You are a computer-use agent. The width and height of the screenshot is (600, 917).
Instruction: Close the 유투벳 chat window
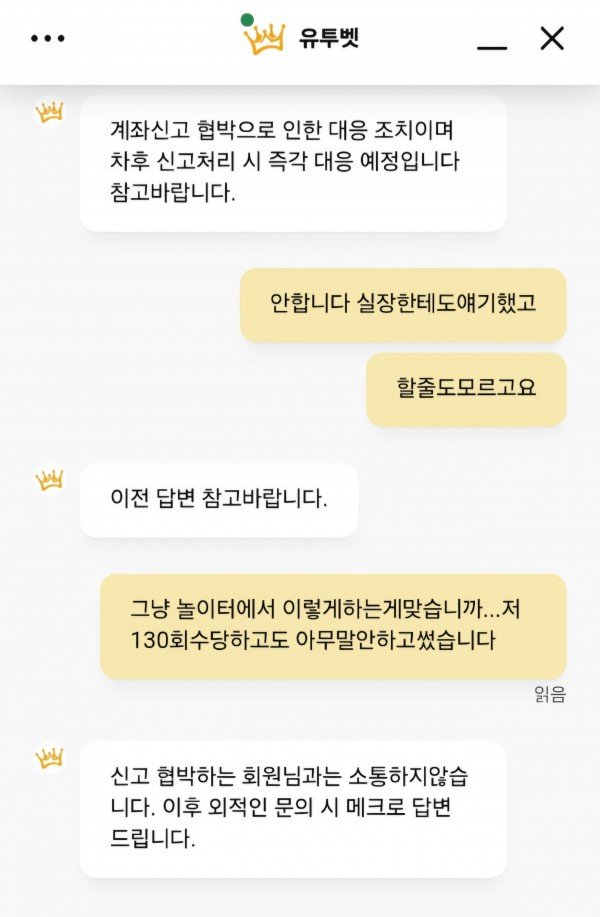coord(552,39)
